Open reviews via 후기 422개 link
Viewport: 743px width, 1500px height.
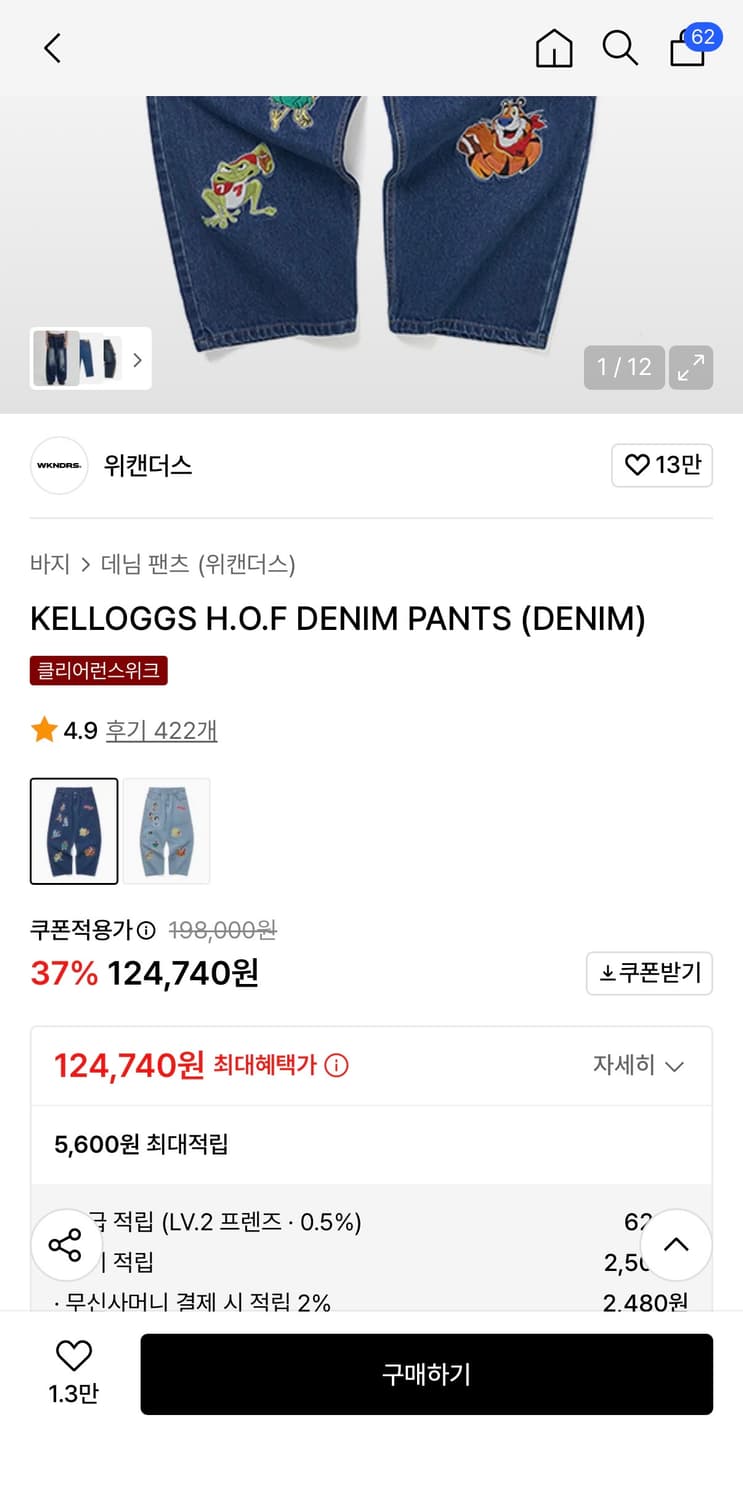pyautogui.click(x=161, y=731)
